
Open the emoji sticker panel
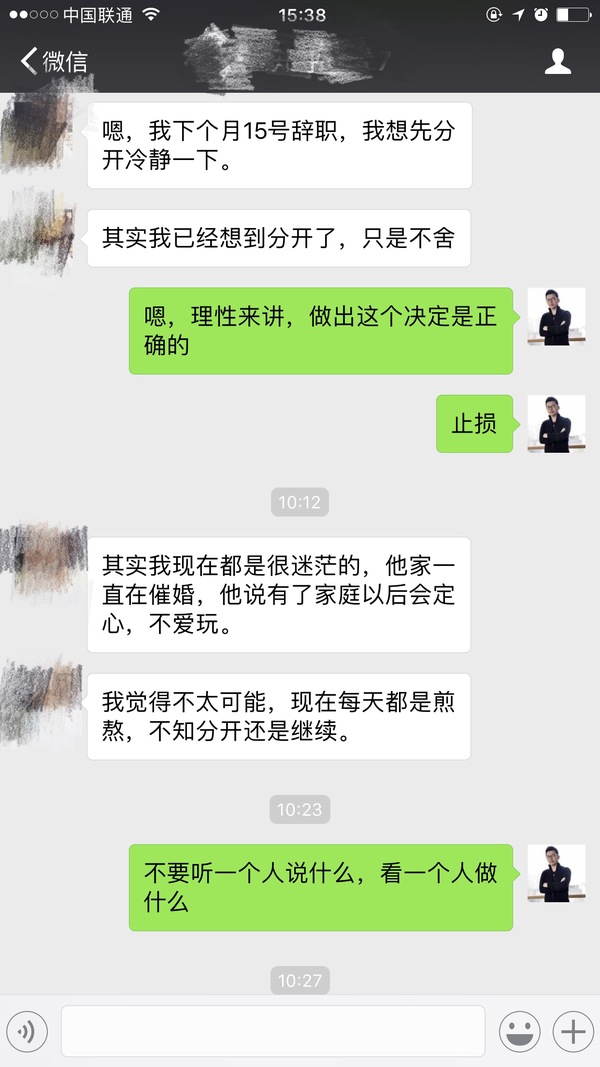520,1032
